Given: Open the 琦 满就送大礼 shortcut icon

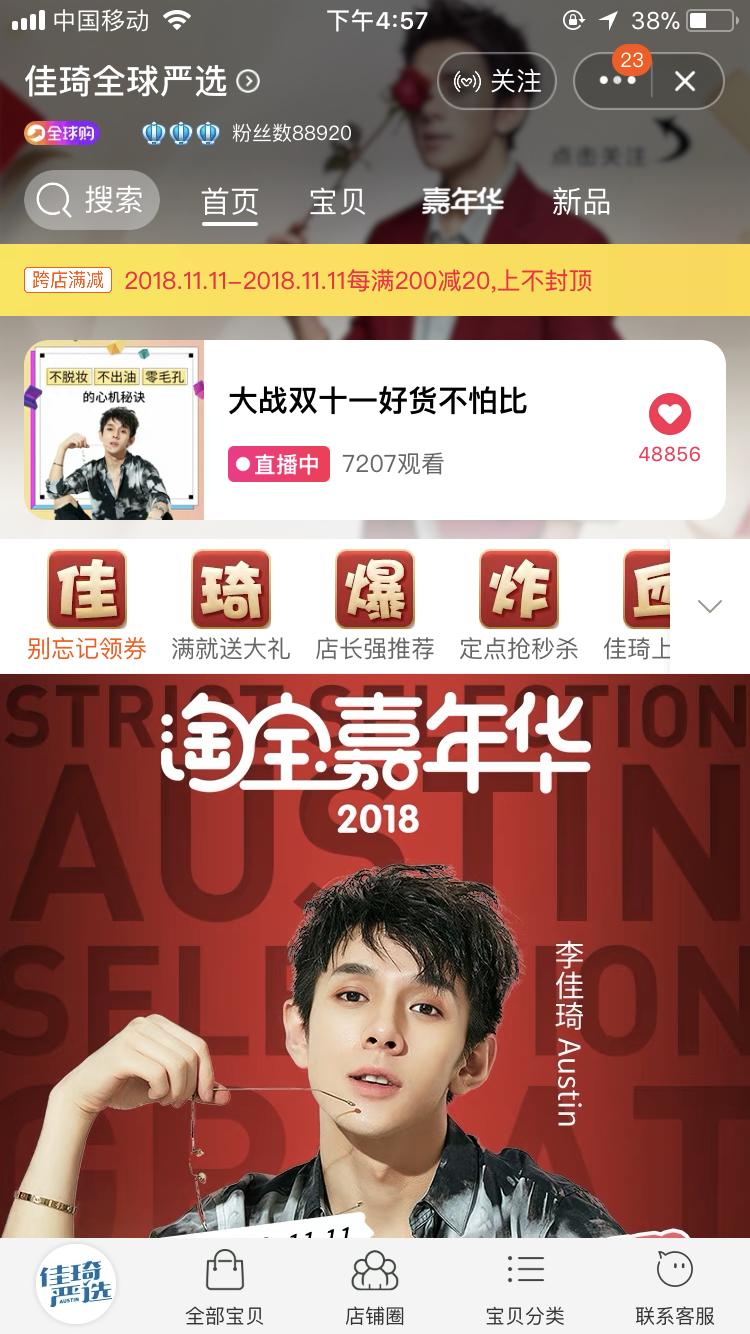Looking at the screenshot, I should 229,590.
